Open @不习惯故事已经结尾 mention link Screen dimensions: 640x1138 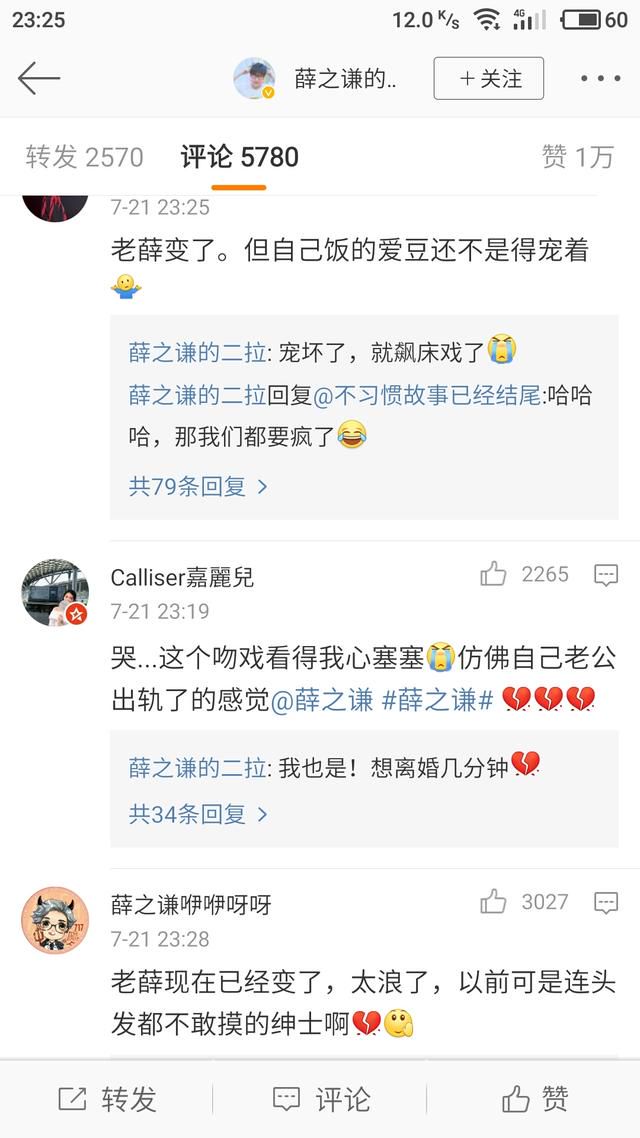pos(428,396)
